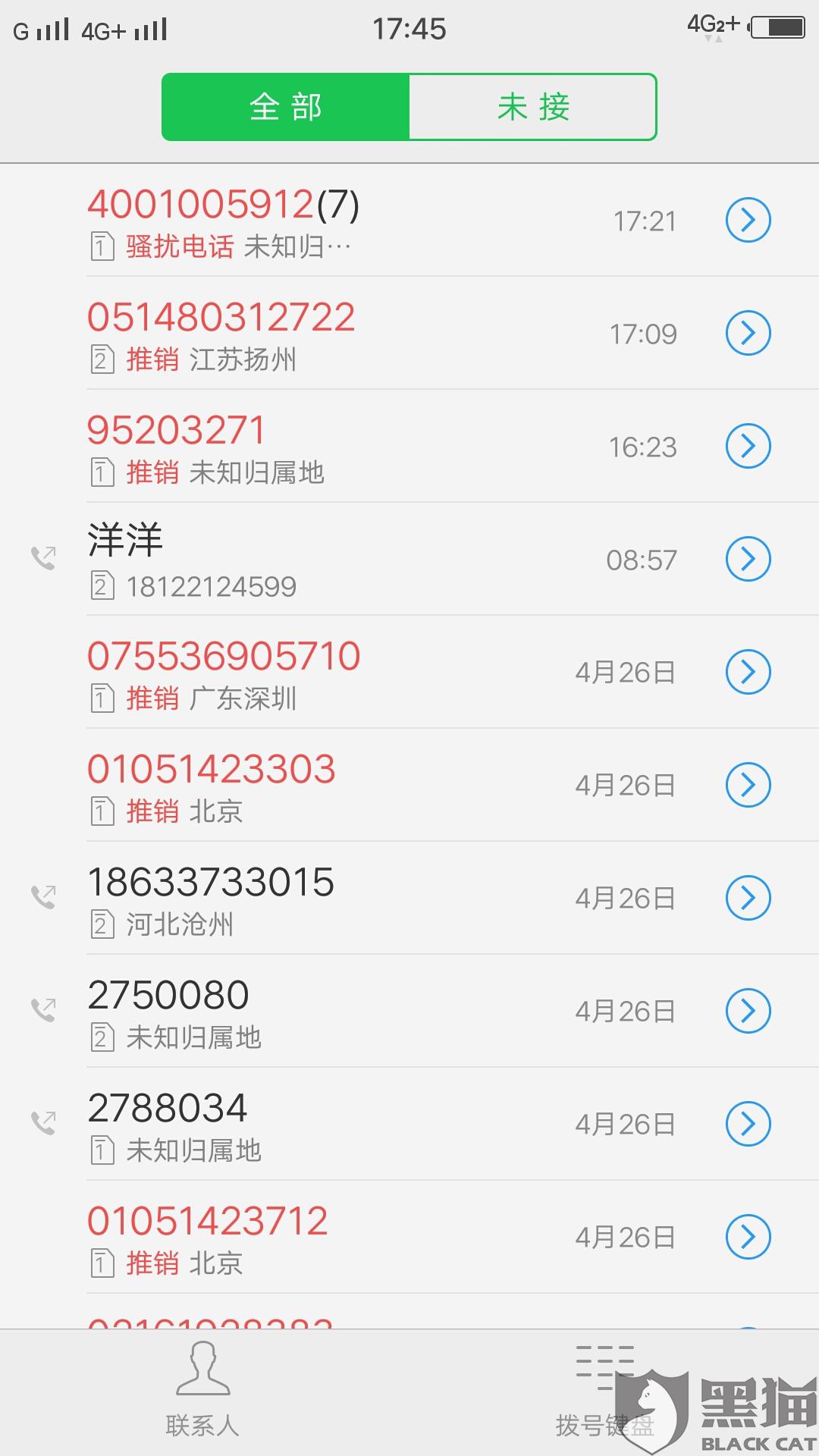Screen dimensions: 819x1456
Task: Select the 全部 all calls tab
Action: pyautogui.click(x=286, y=107)
